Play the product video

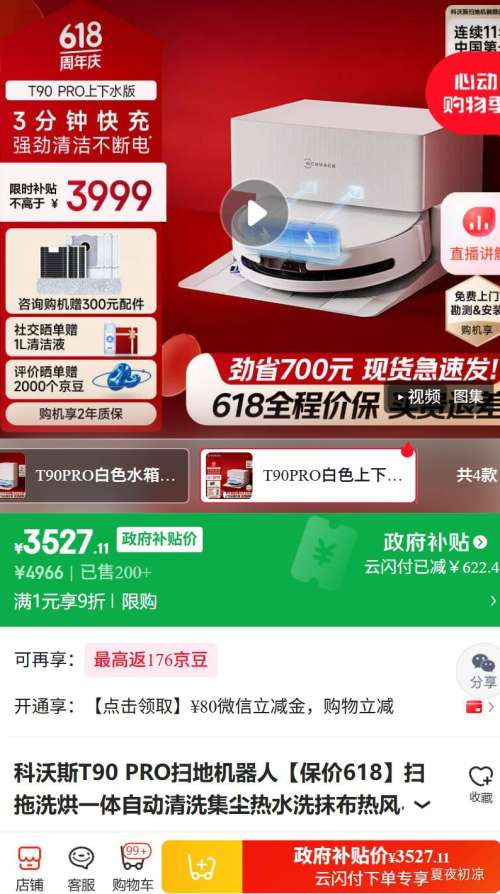click(254, 214)
